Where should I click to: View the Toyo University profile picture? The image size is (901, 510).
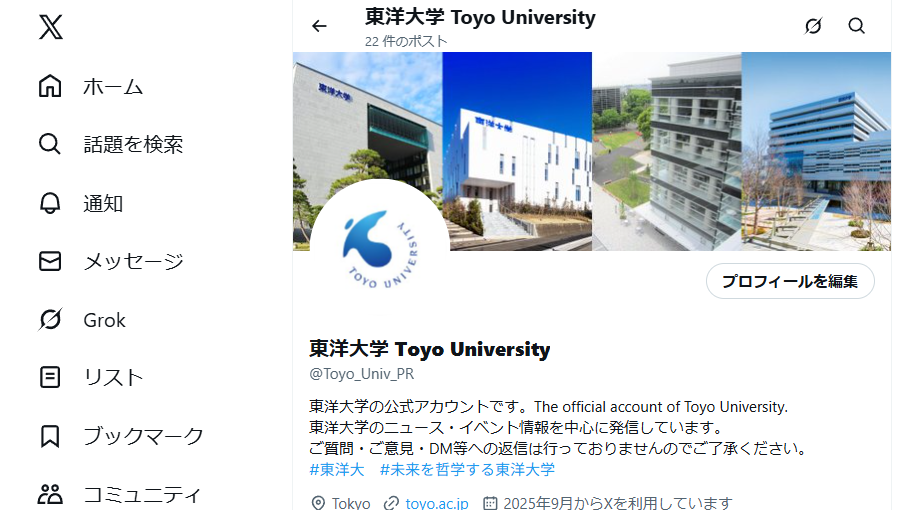point(379,250)
